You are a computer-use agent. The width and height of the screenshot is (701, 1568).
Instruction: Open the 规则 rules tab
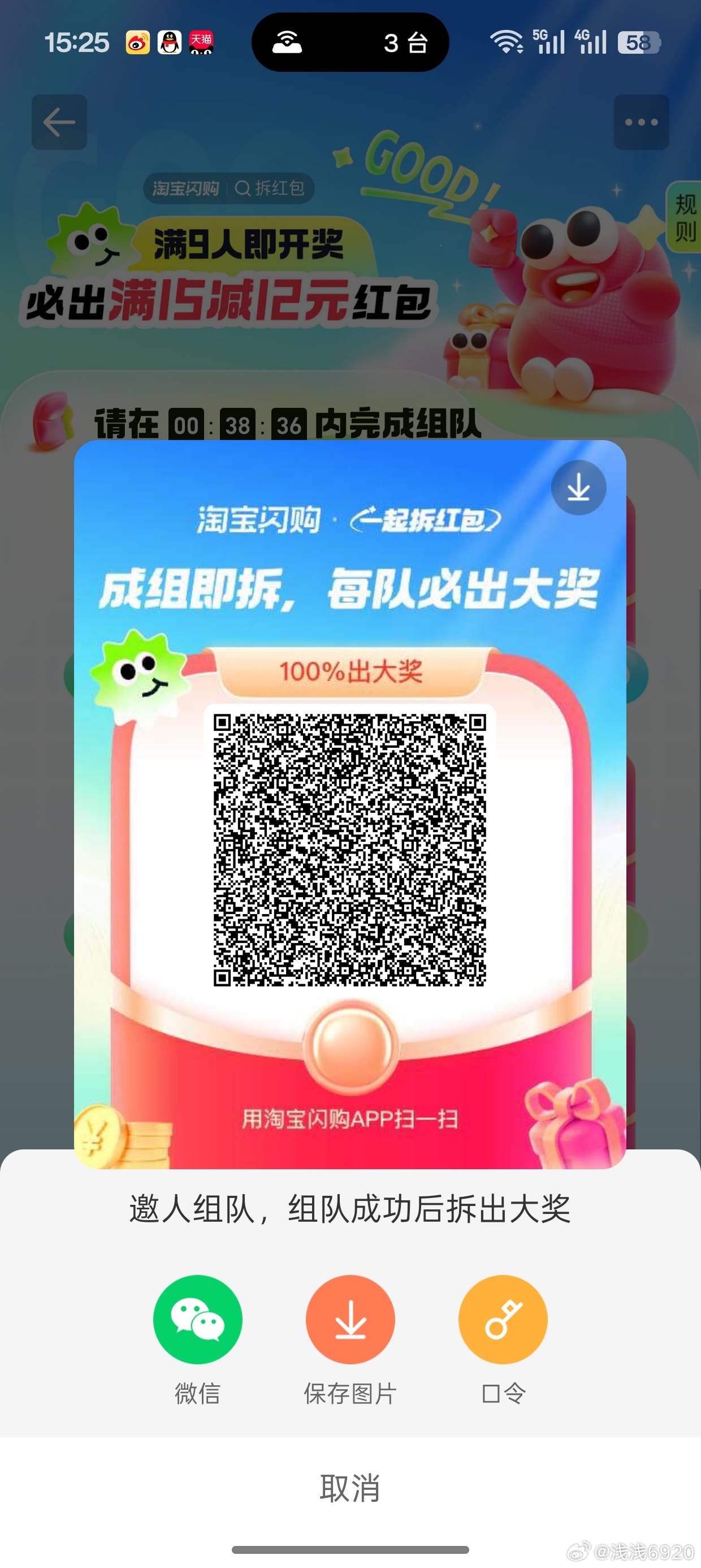coord(685,217)
